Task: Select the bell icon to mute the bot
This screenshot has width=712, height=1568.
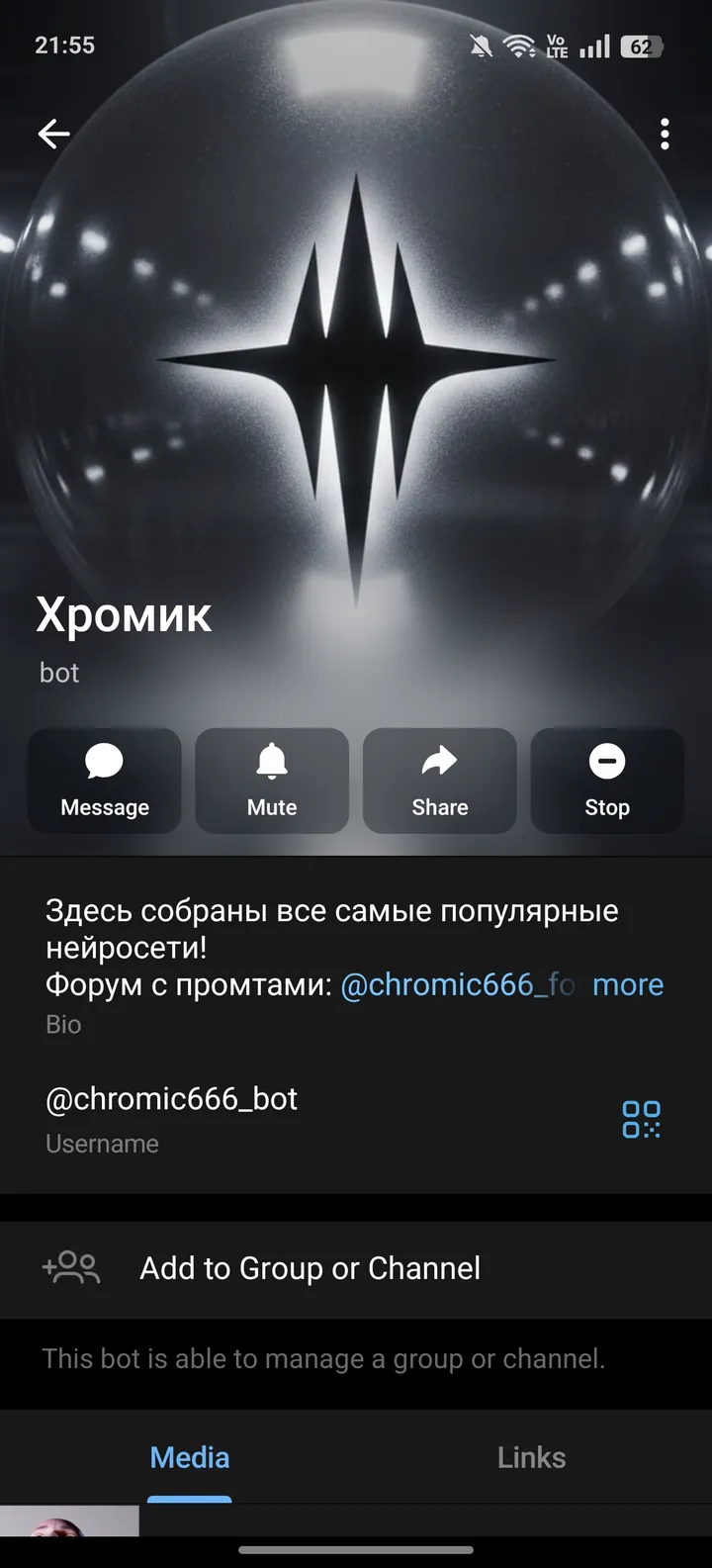Action: pos(272,762)
